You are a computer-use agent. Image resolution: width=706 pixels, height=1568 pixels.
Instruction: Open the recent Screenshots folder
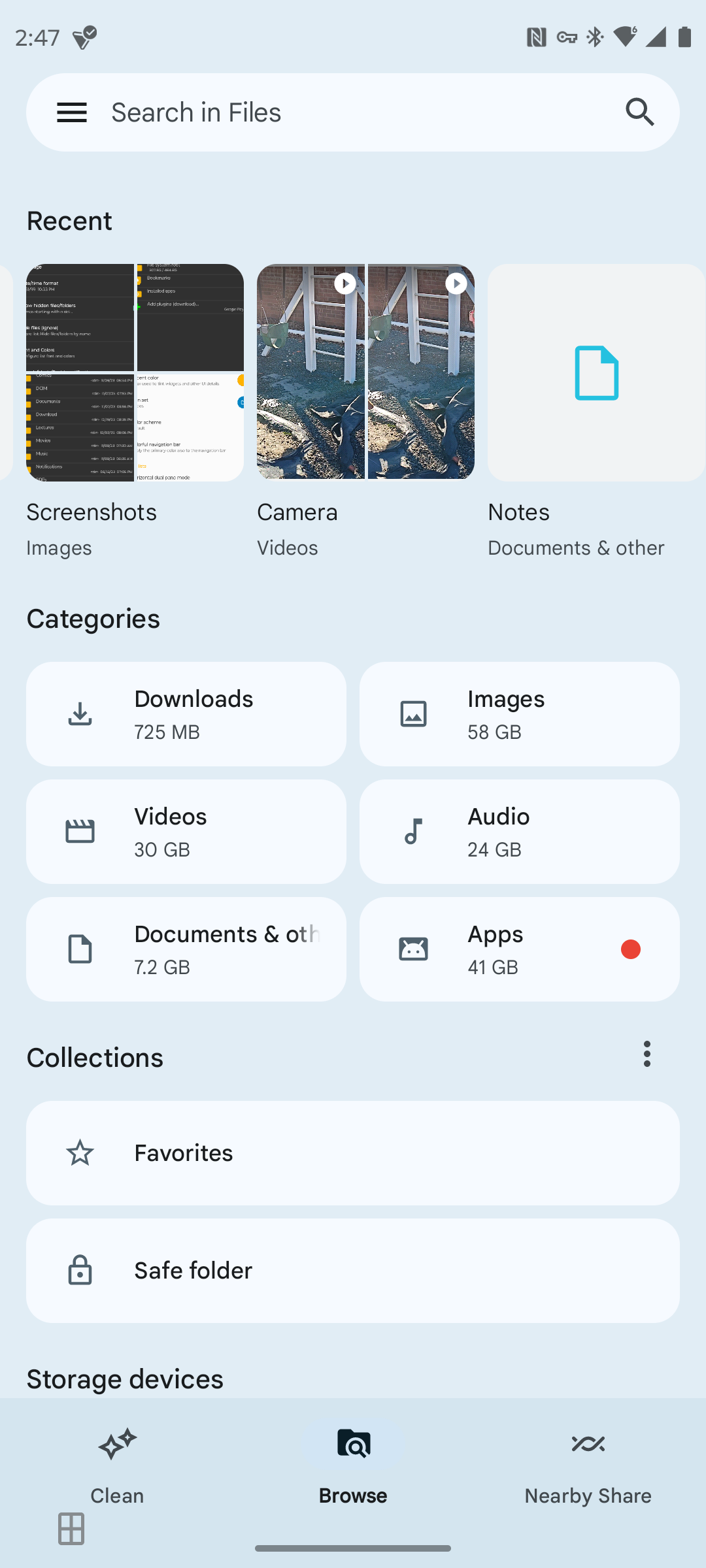135,372
